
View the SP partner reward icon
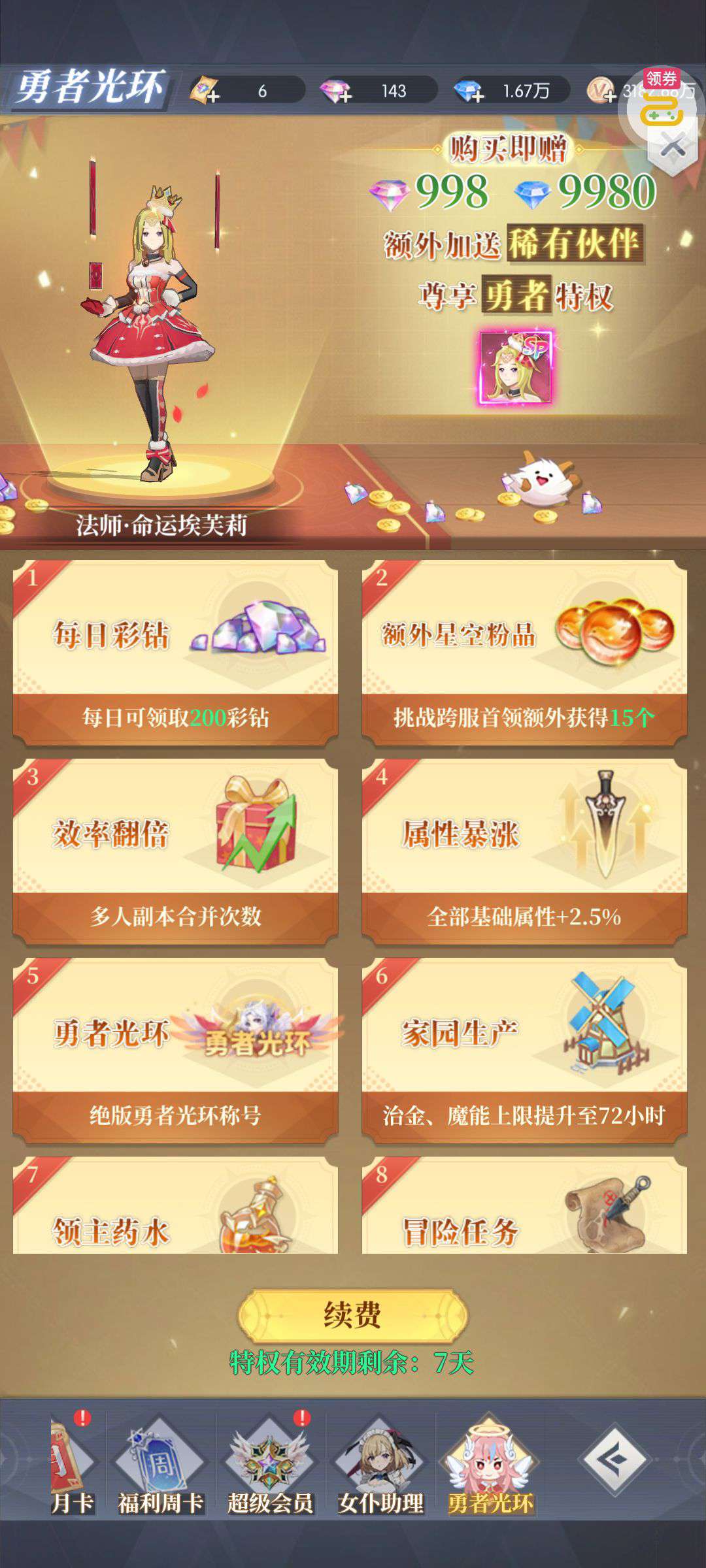coord(516,367)
